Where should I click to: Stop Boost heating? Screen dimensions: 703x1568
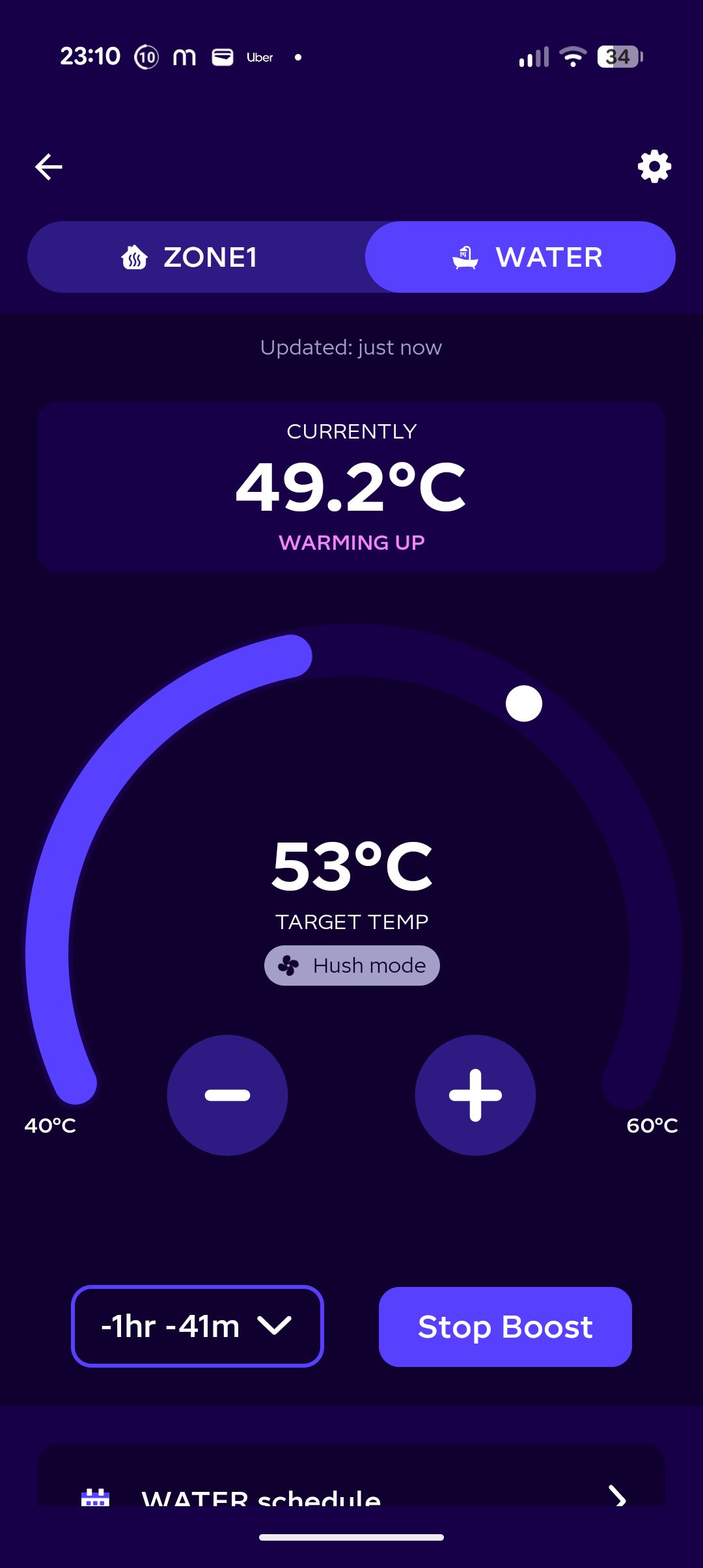click(x=505, y=1327)
